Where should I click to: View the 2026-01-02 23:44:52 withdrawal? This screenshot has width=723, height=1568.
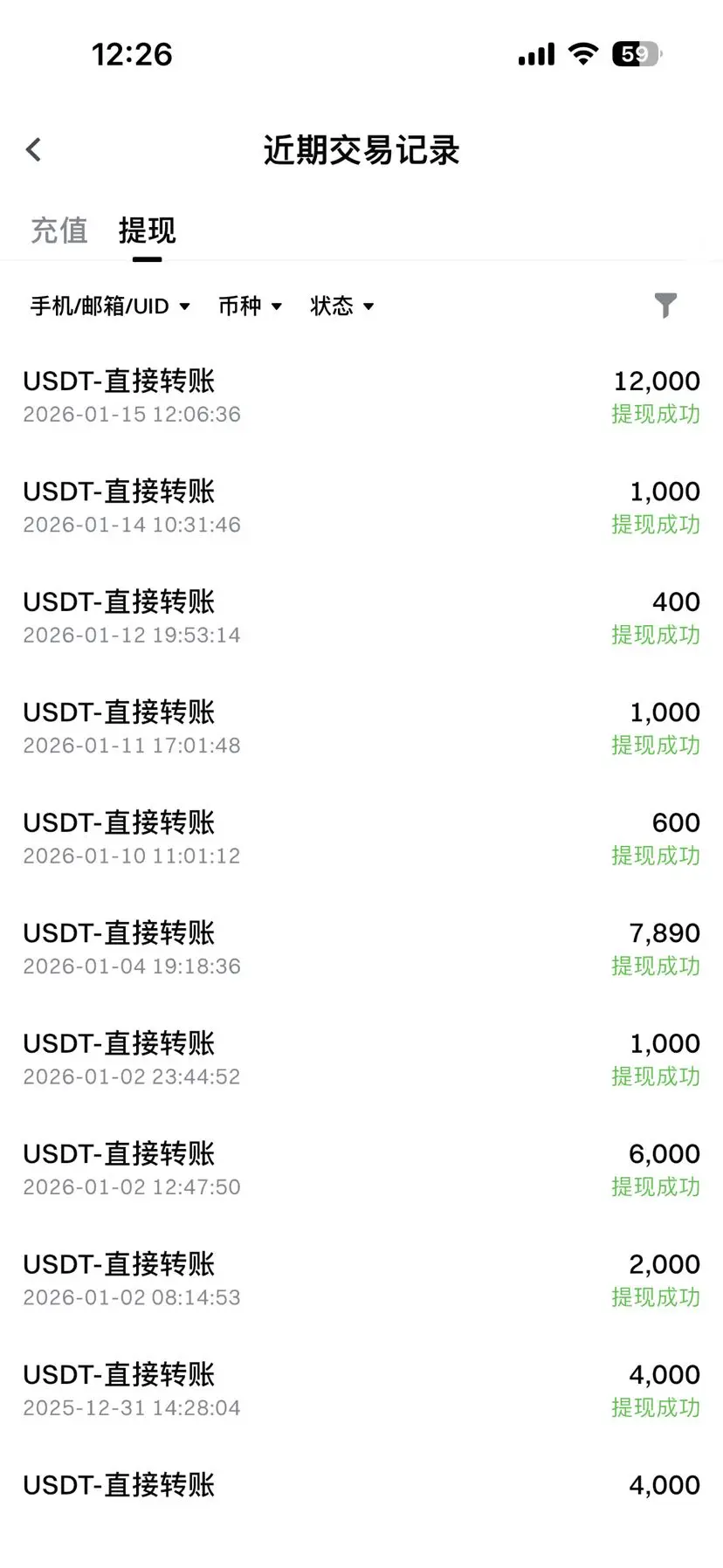tap(361, 1059)
